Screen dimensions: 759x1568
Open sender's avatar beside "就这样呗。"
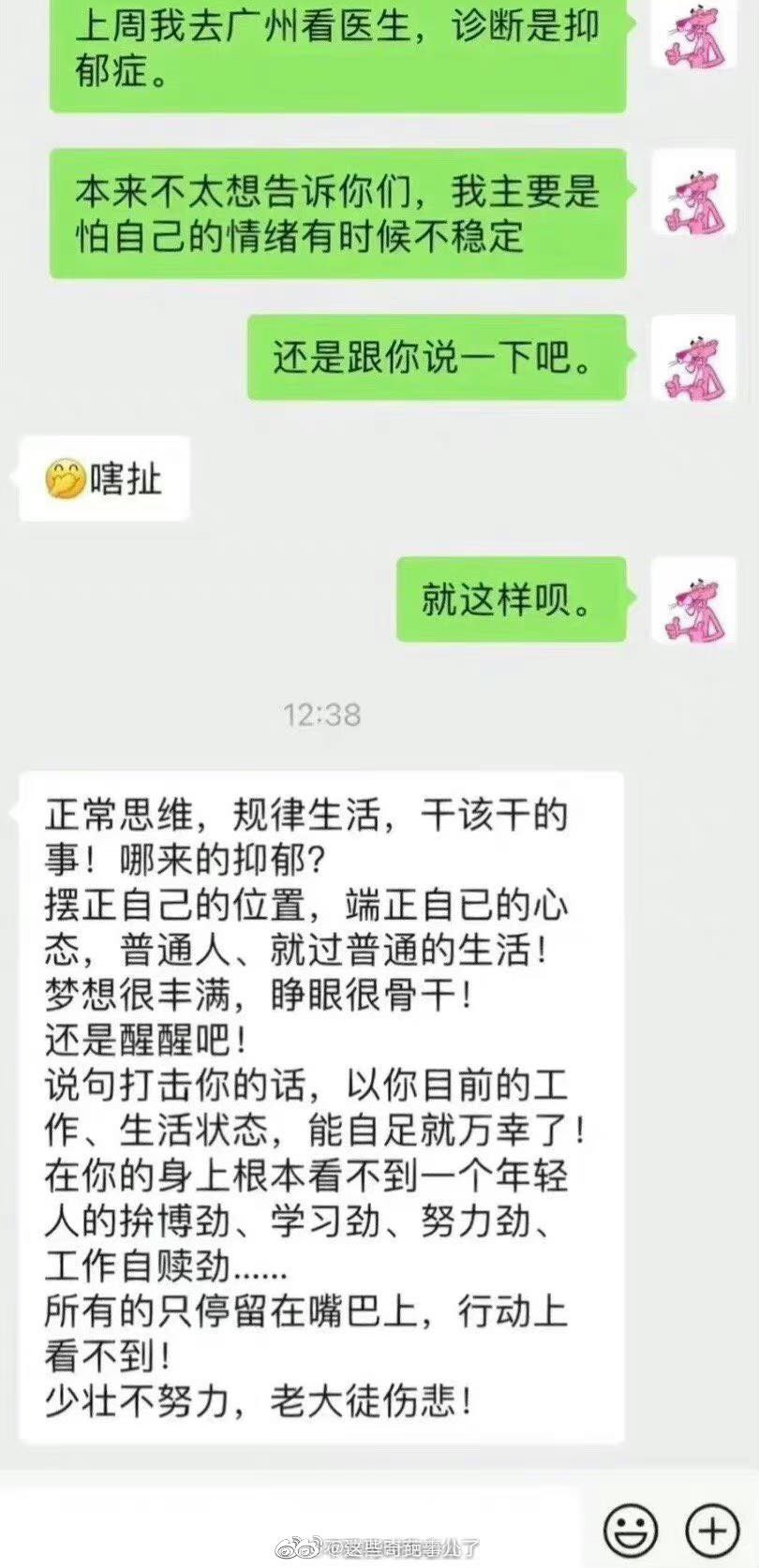coord(693,600)
